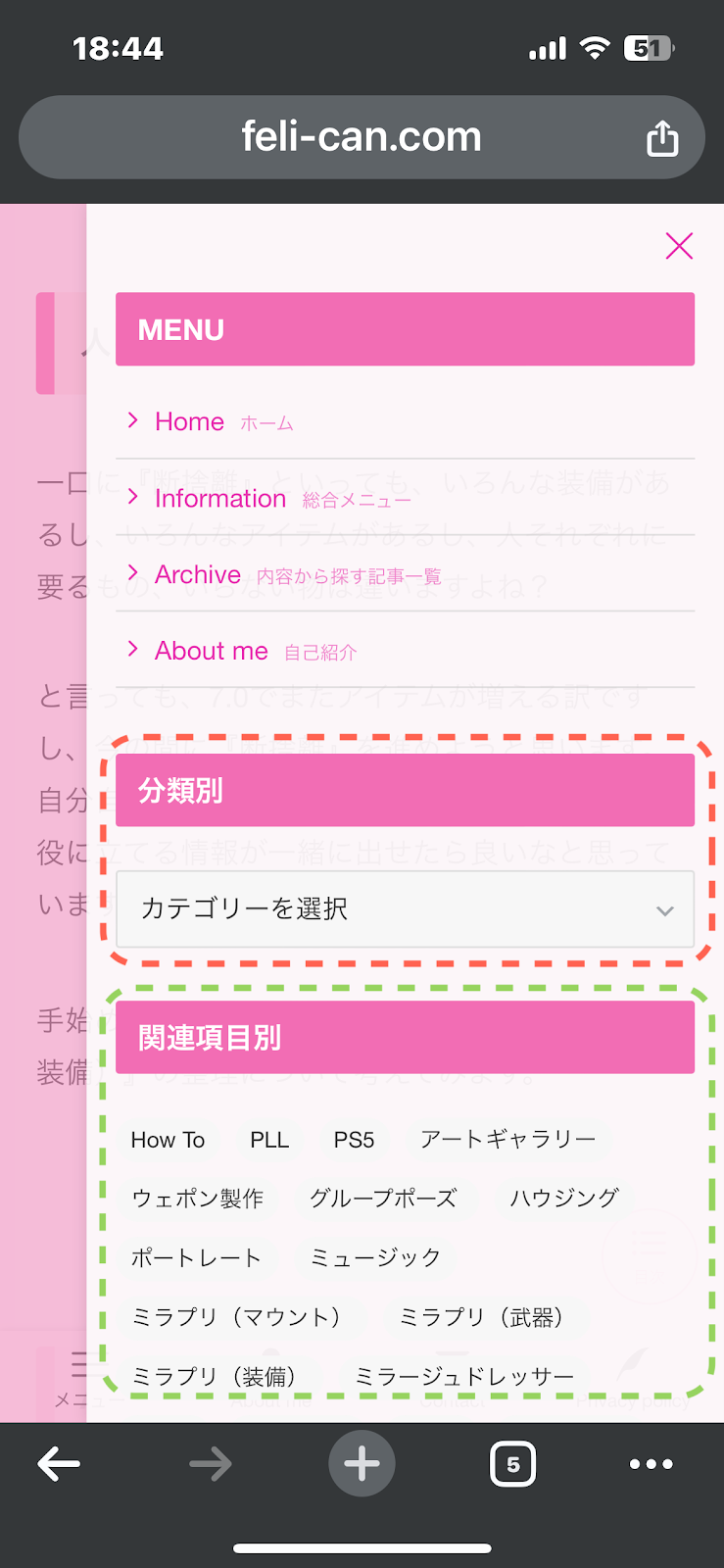Expand the カテゴリーを選択 dropdown

(405, 908)
